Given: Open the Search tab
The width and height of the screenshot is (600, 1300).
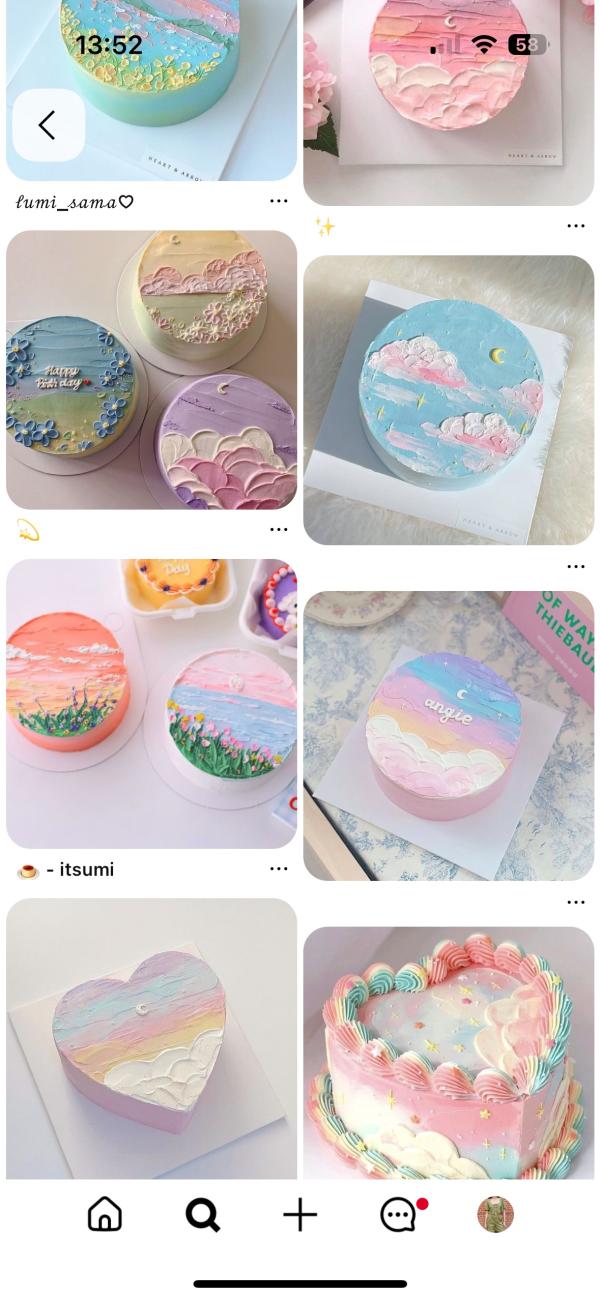Looking at the screenshot, I should pyautogui.click(x=203, y=1215).
